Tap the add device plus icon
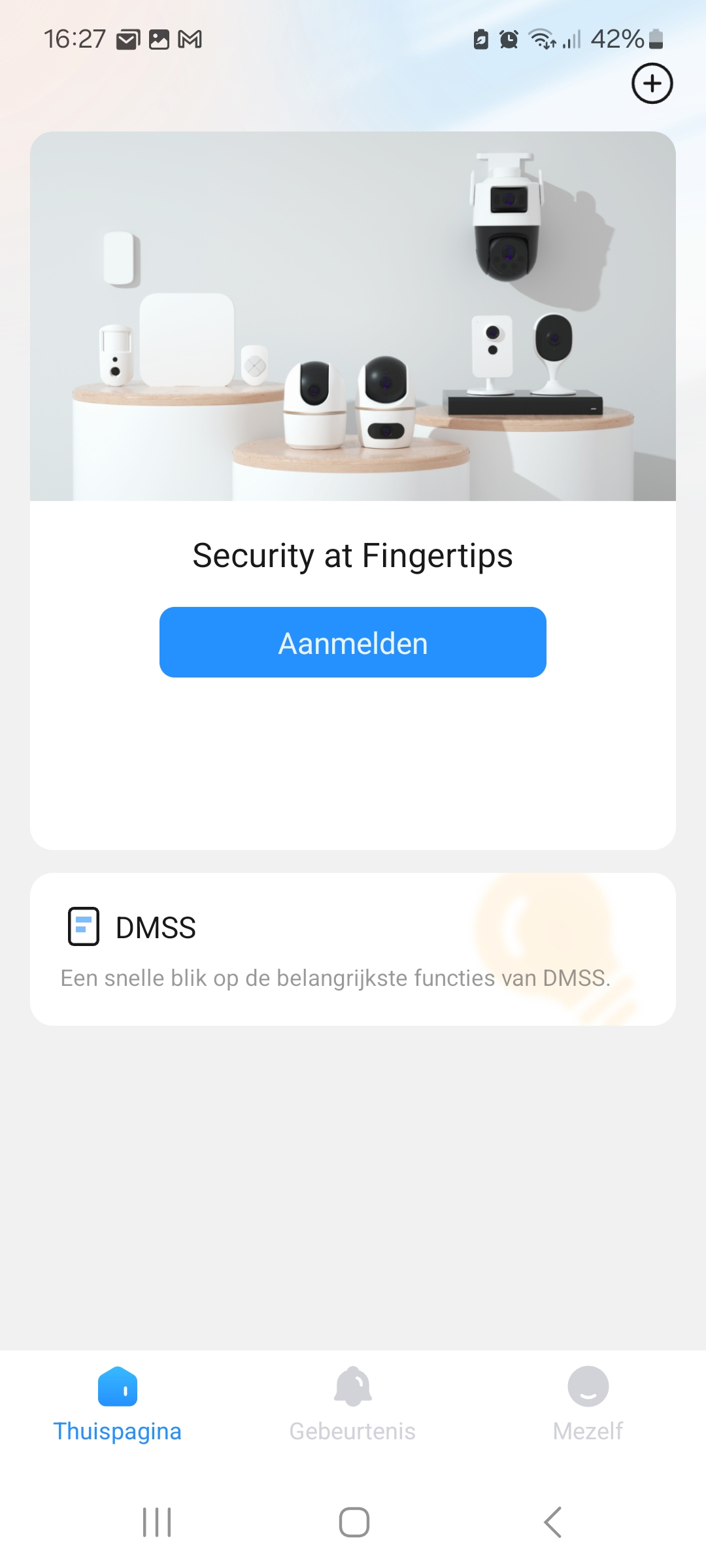This screenshot has height=1568, width=706. [652, 84]
